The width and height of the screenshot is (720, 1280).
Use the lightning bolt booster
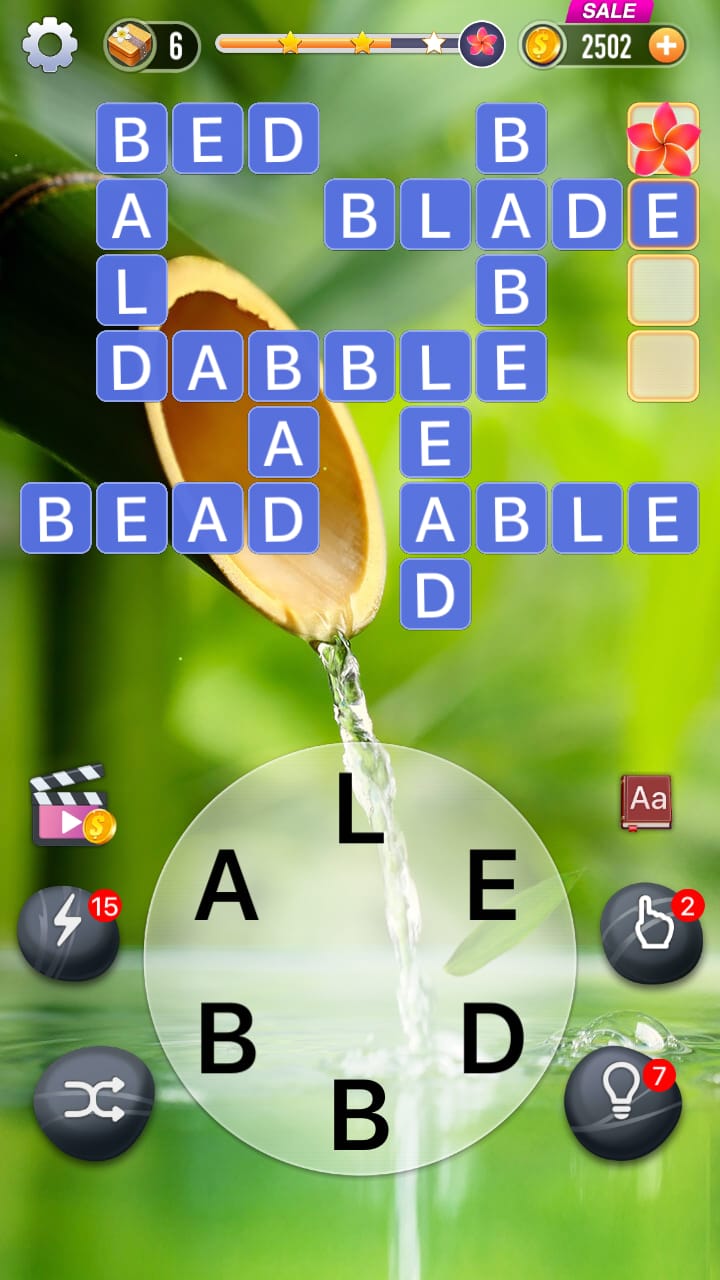point(68,932)
